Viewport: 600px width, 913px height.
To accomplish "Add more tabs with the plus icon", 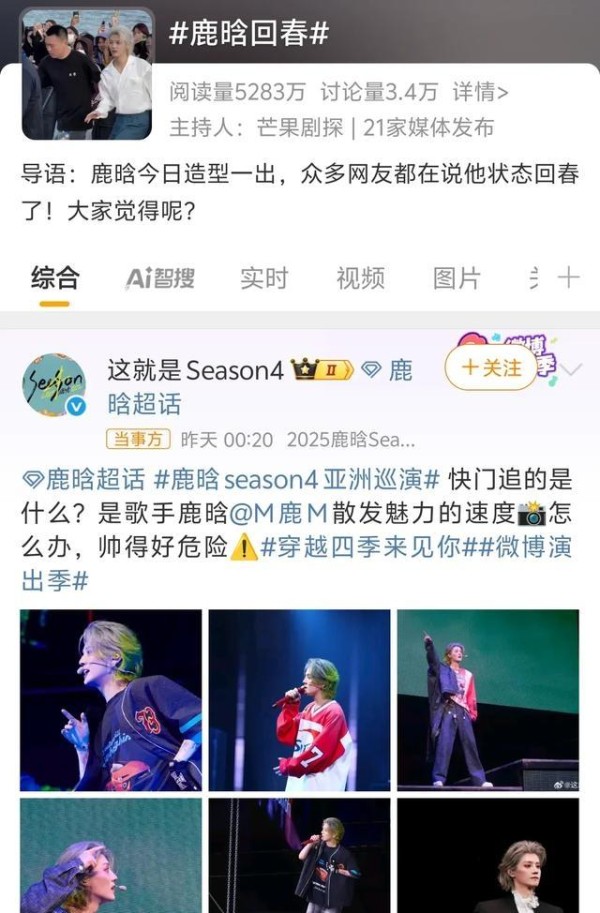I will click(x=568, y=278).
